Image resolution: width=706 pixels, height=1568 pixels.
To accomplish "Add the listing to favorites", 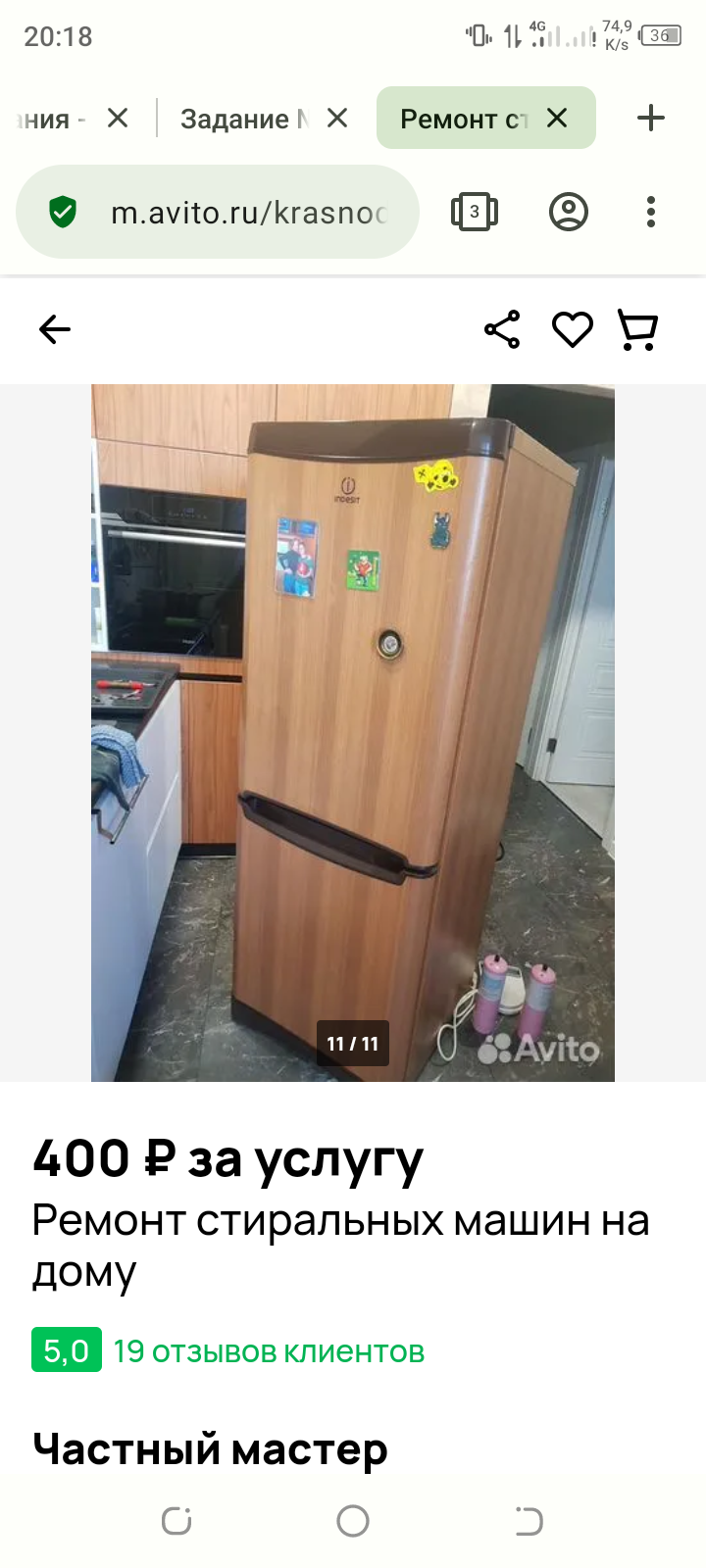I will point(573,329).
